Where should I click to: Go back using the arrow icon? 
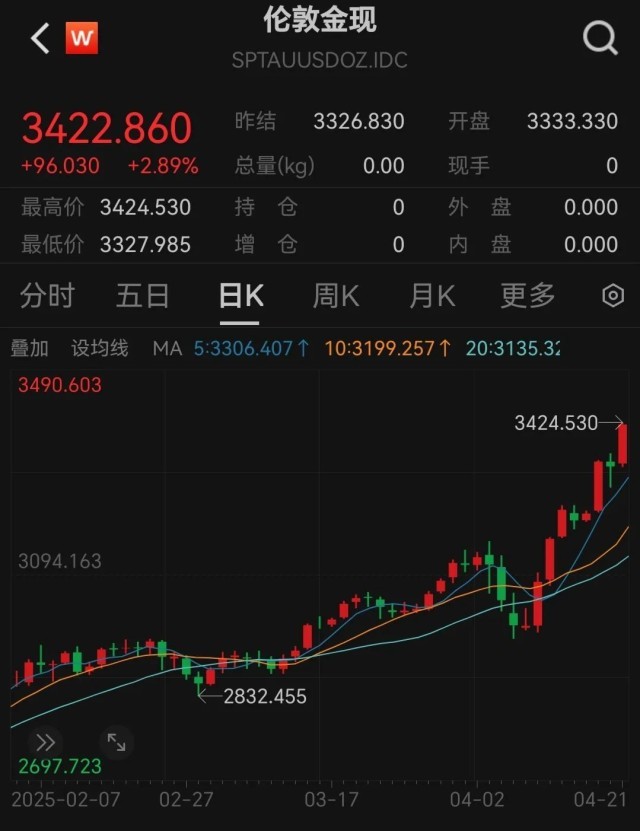40,39
